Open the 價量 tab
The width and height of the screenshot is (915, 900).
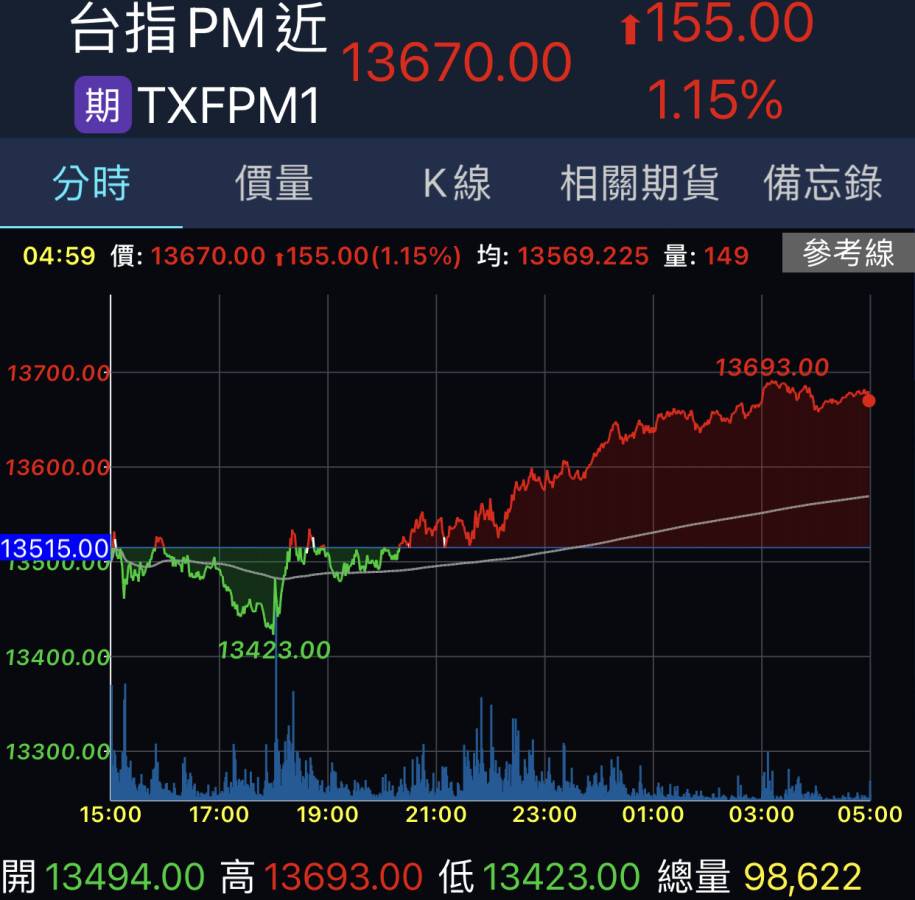(x=274, y=184)
